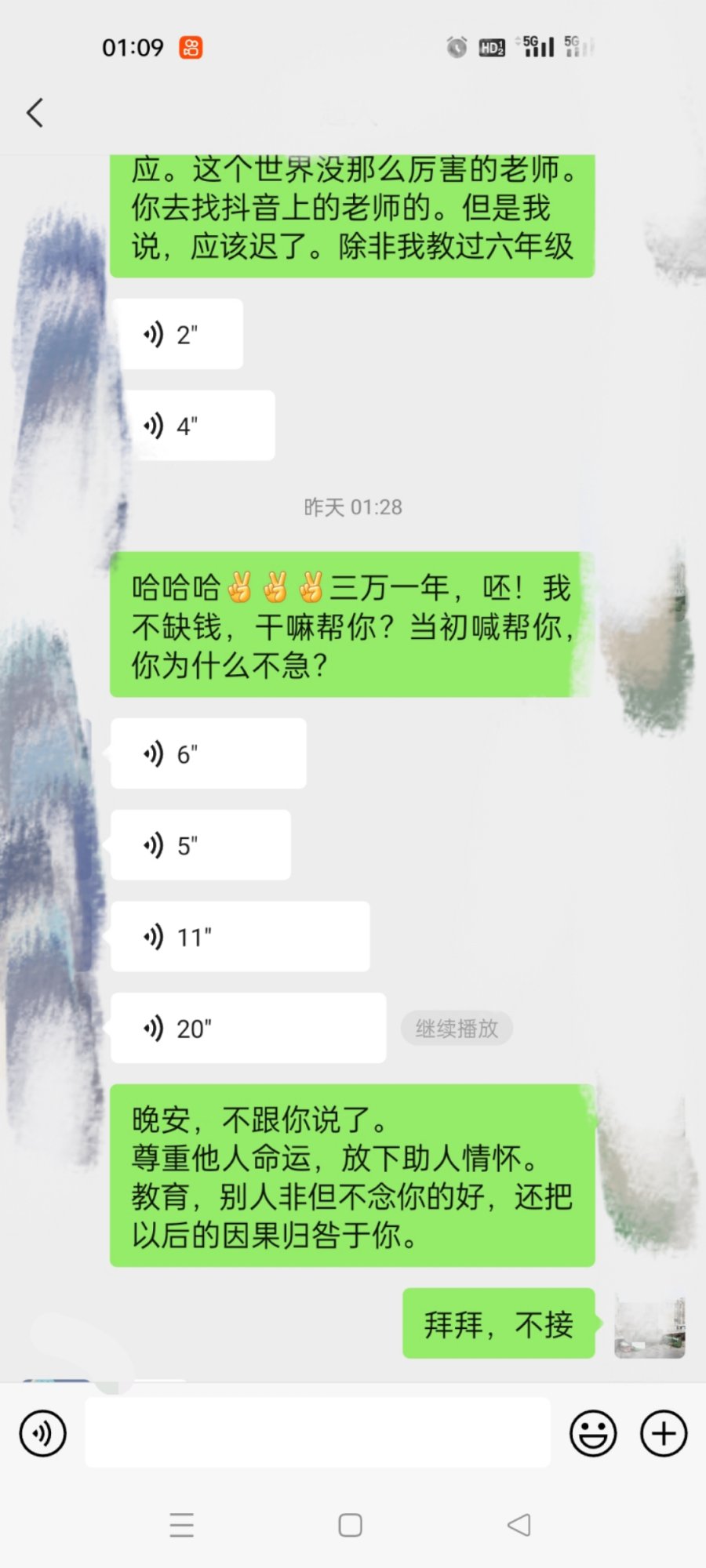Play the 20" voice message
The image size is (706, 1568).
coord(248,1029)
